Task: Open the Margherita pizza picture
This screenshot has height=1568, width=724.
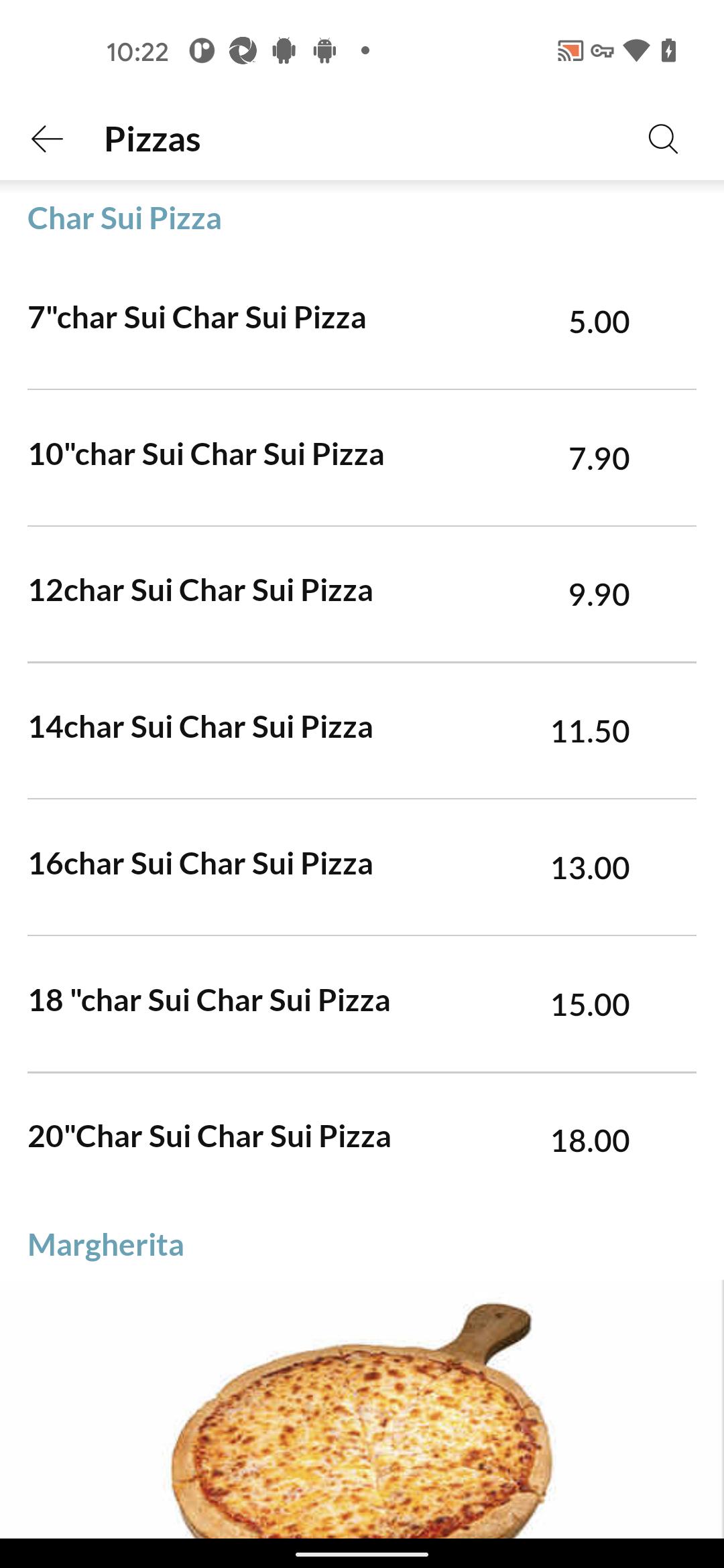Action: (x=362, y=1419)
